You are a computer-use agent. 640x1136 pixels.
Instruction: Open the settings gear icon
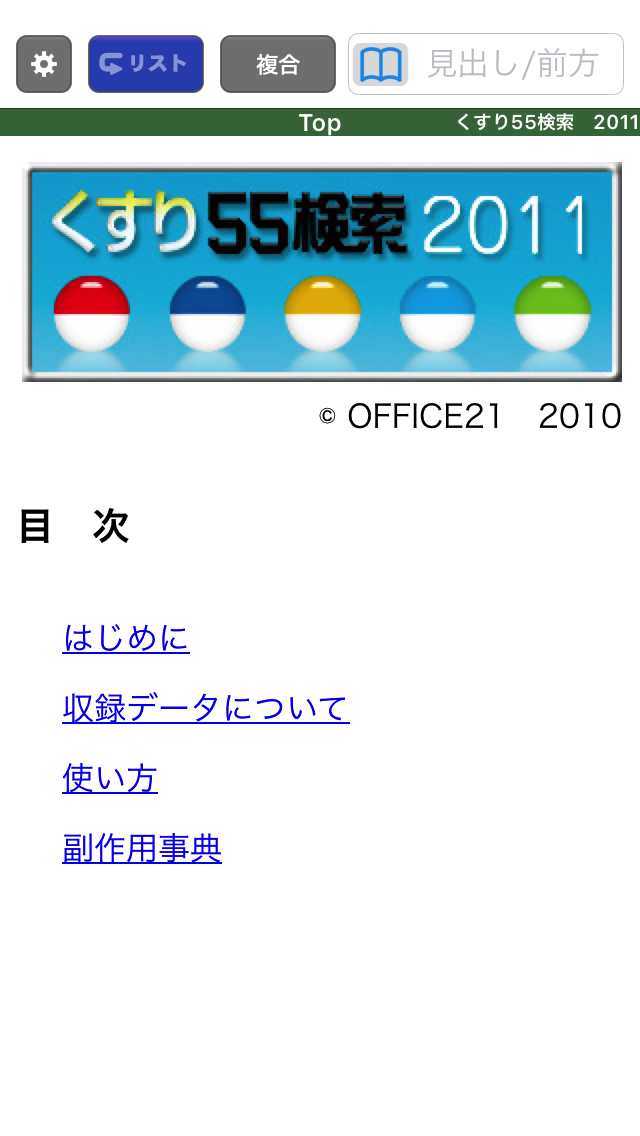pyautogui.click(x=43, y=64)
